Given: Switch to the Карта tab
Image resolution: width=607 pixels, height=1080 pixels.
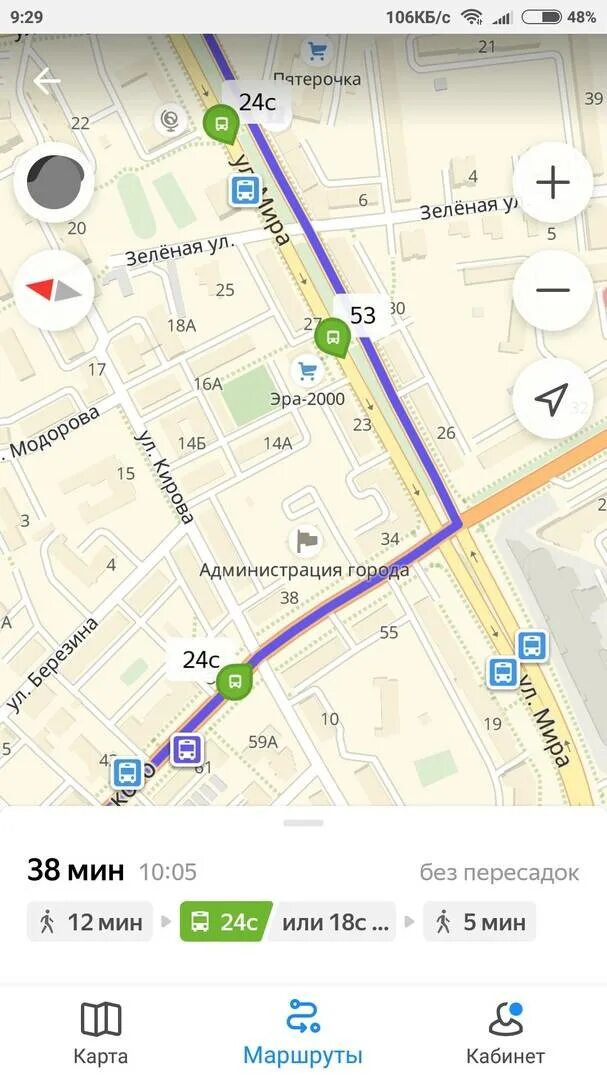Looking at the screenshot, I should point(100,1033).
